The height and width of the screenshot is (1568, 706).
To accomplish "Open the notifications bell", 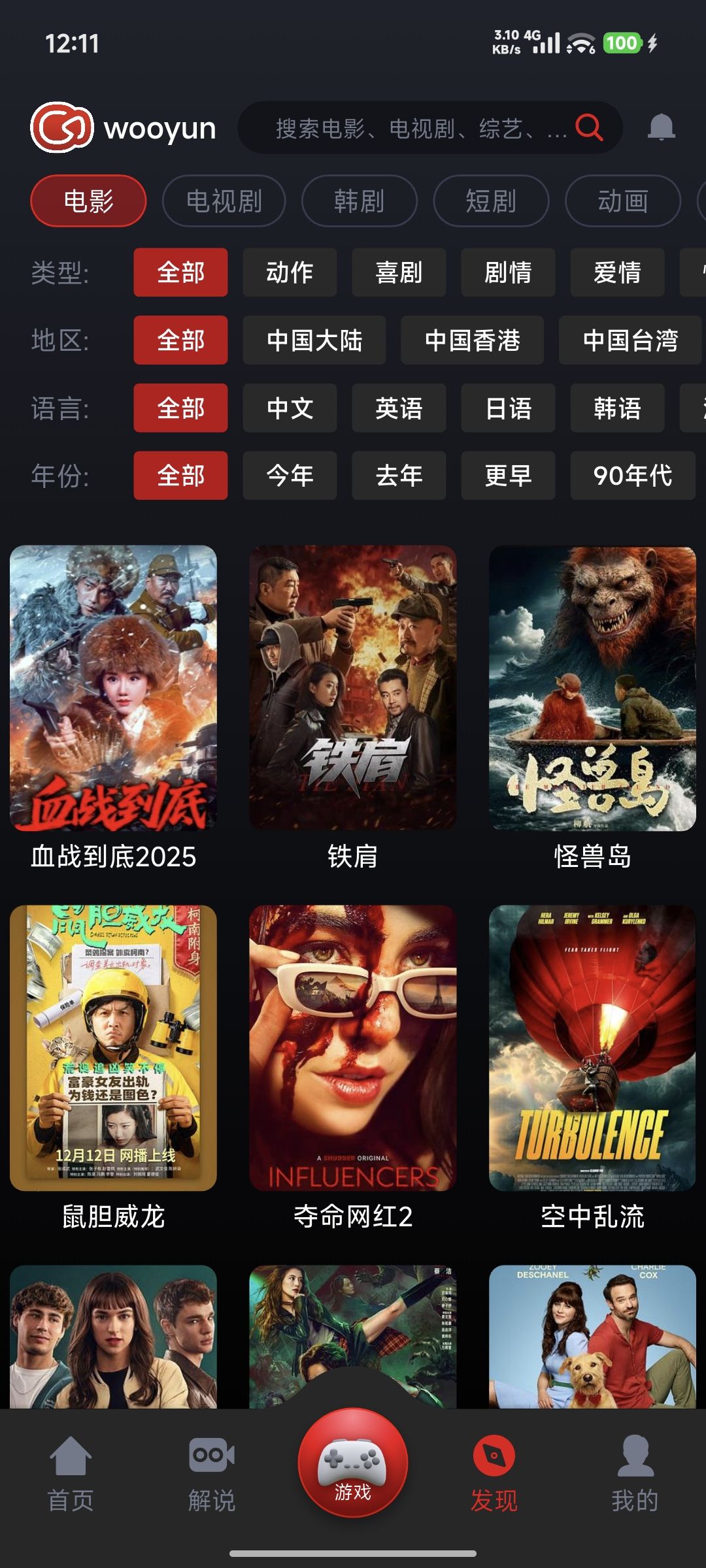I will (x=661, y=127).
